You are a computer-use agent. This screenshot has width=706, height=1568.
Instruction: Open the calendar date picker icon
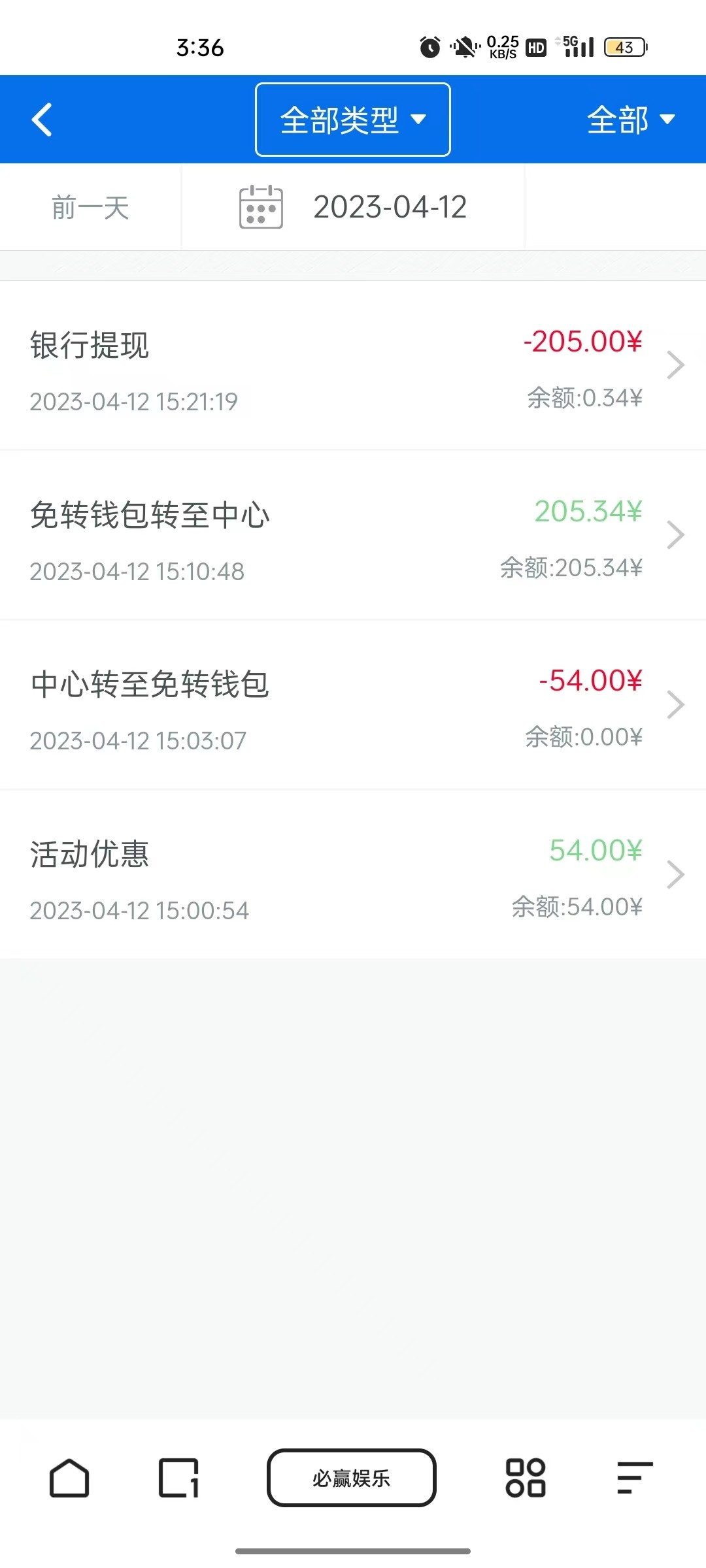(x=261, y=208)
